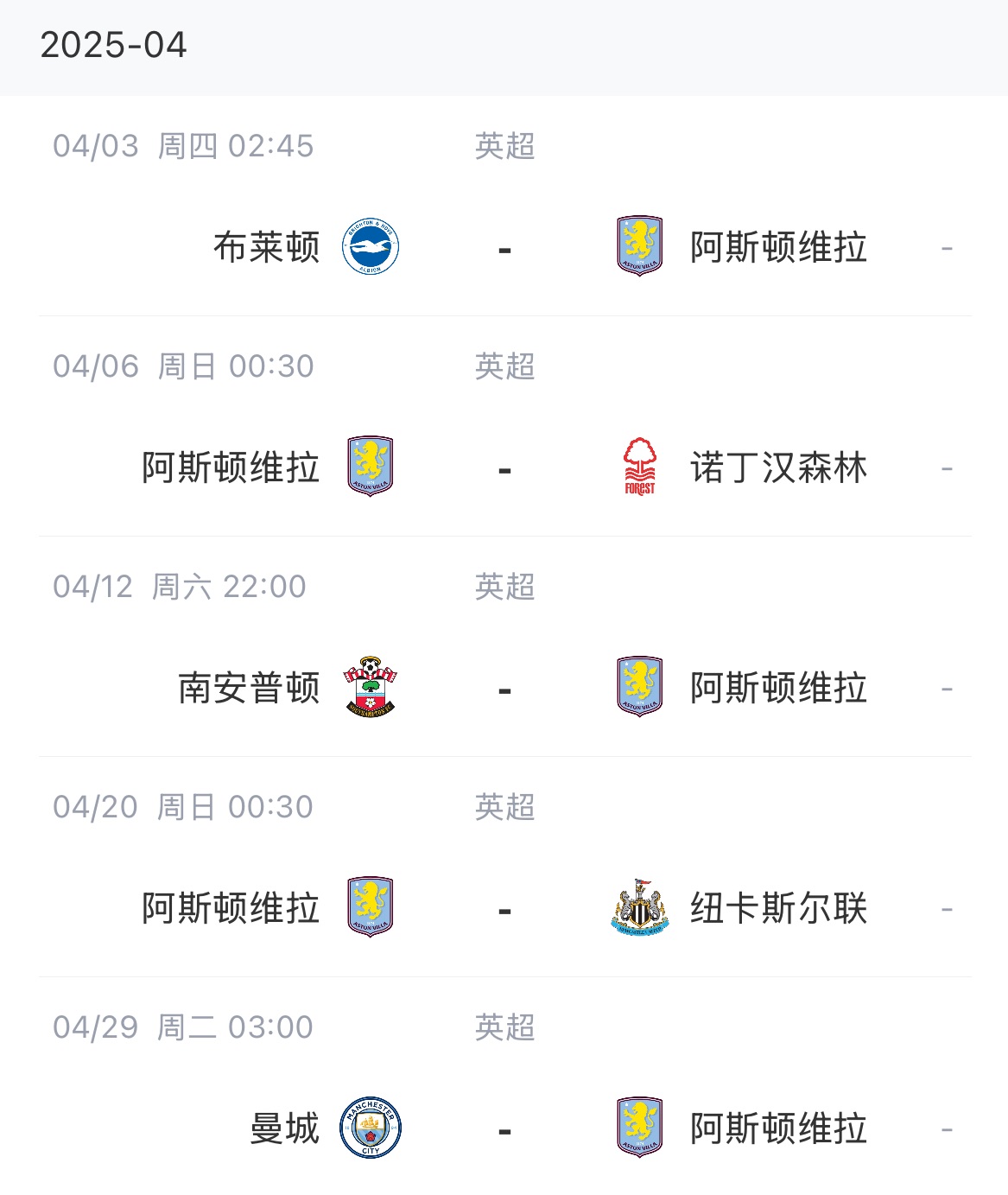Open the Southampton vs Aston Villa match
This screenshot has height=1195, width=1008.
click(504, 689)
